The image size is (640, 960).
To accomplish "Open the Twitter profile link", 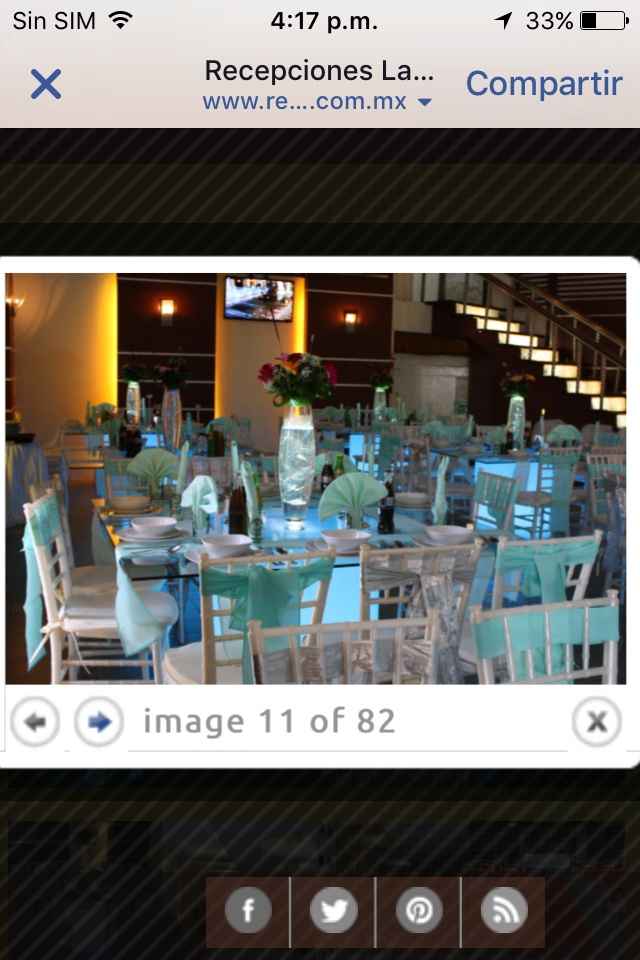I will pos(333,911).
